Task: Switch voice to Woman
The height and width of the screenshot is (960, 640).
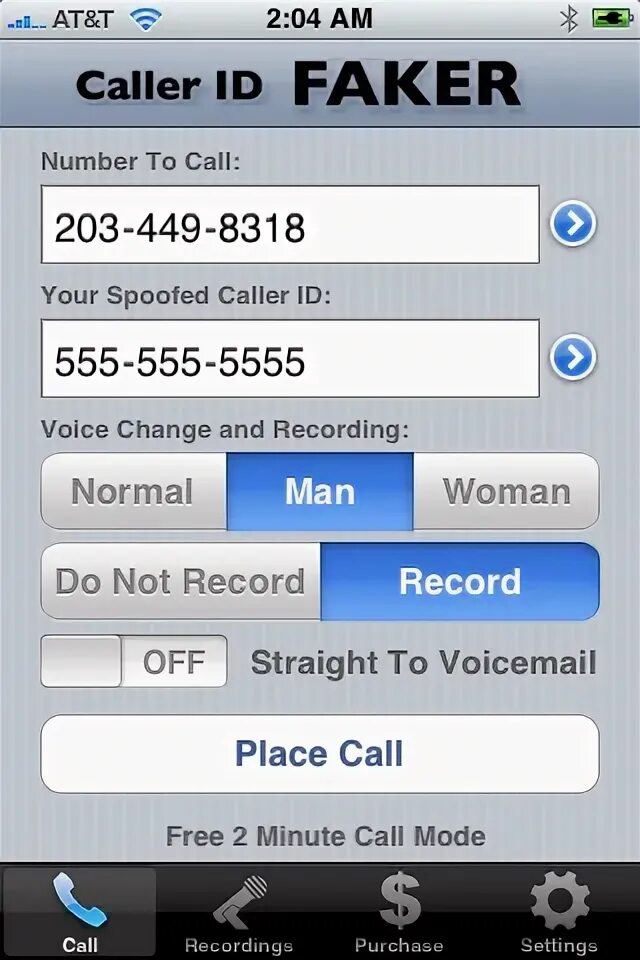Action: [x=506, y=491]
